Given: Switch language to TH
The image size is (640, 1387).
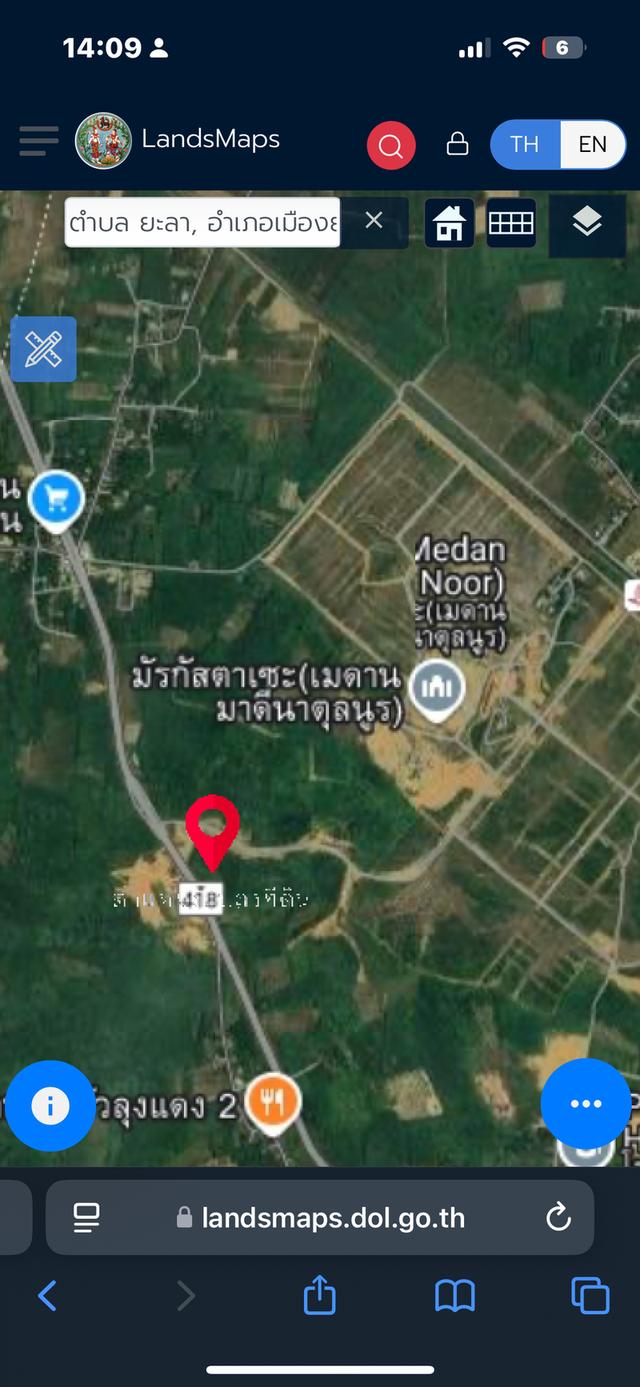Looking at the screenshot, I should tap(525, 144).
